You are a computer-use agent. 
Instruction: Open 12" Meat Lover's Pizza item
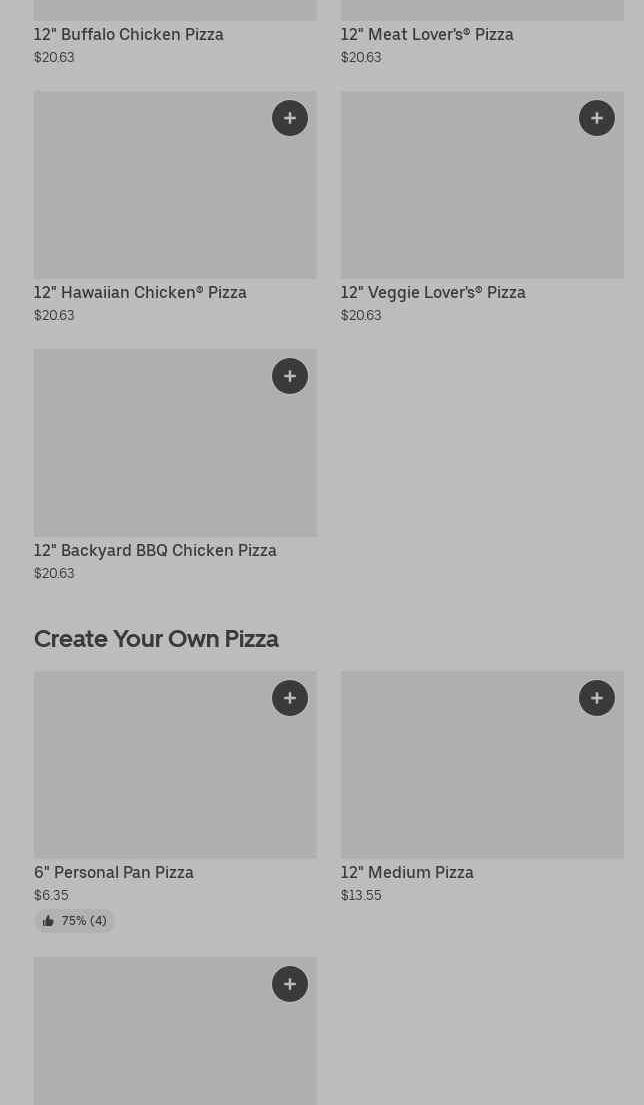[427, 34]
